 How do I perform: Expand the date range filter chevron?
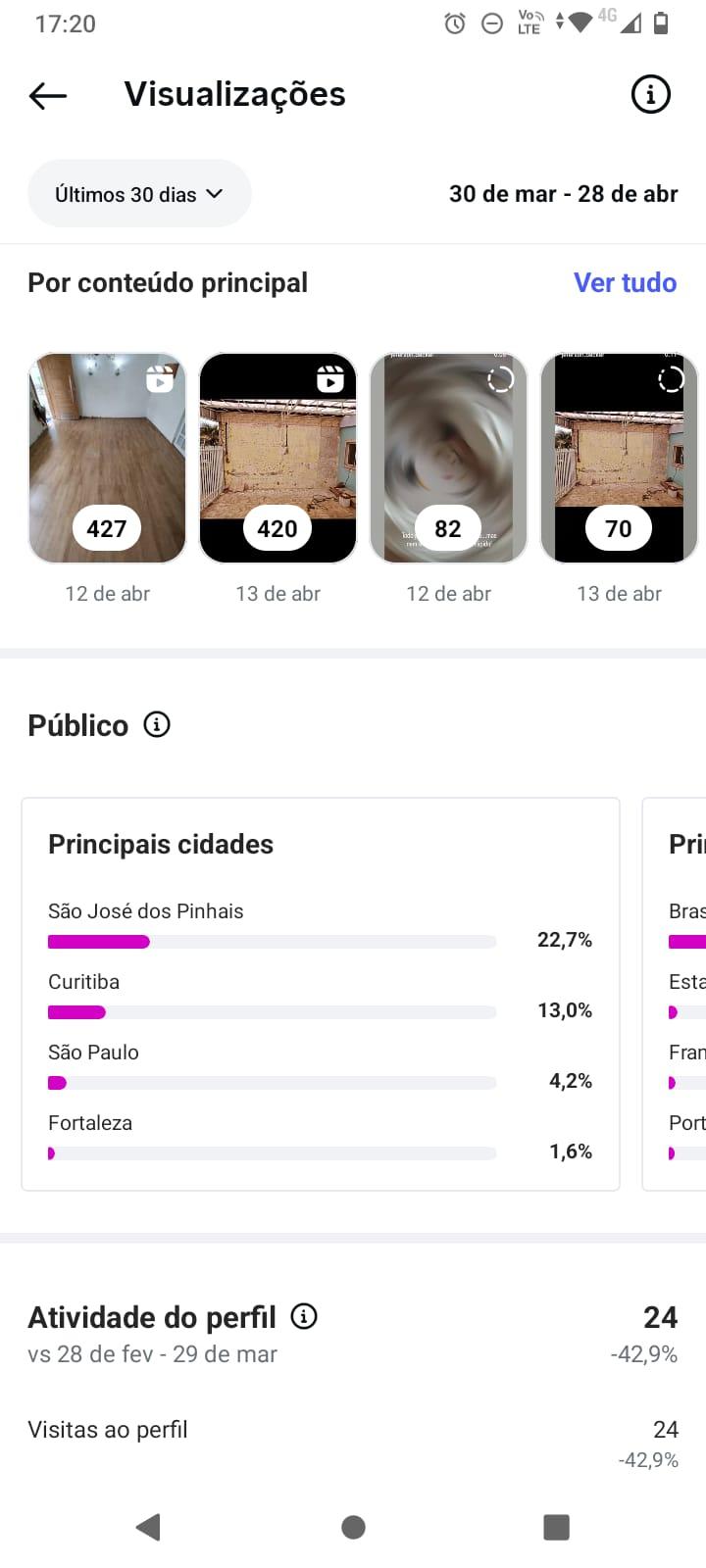(215, 194)
